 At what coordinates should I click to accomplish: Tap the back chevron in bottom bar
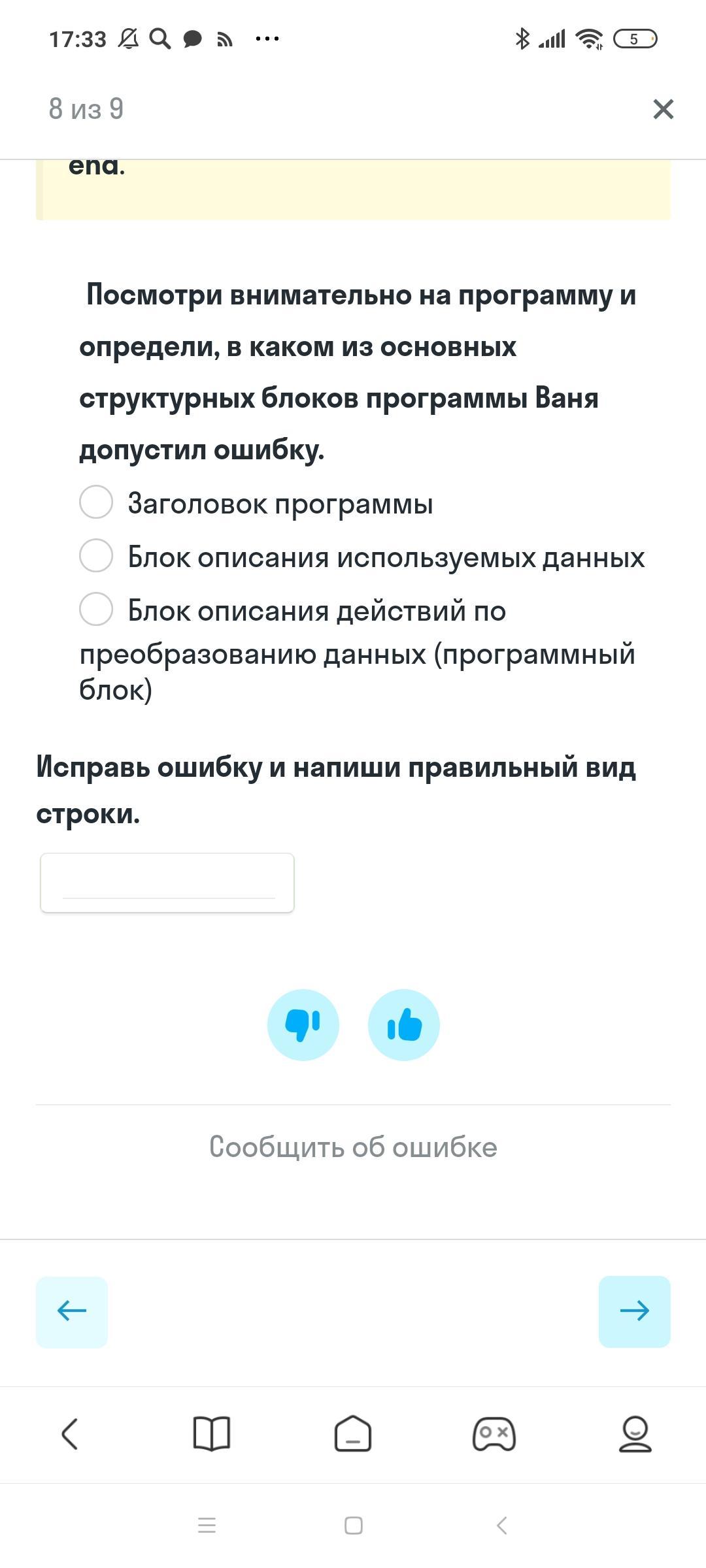[70, 1433]
